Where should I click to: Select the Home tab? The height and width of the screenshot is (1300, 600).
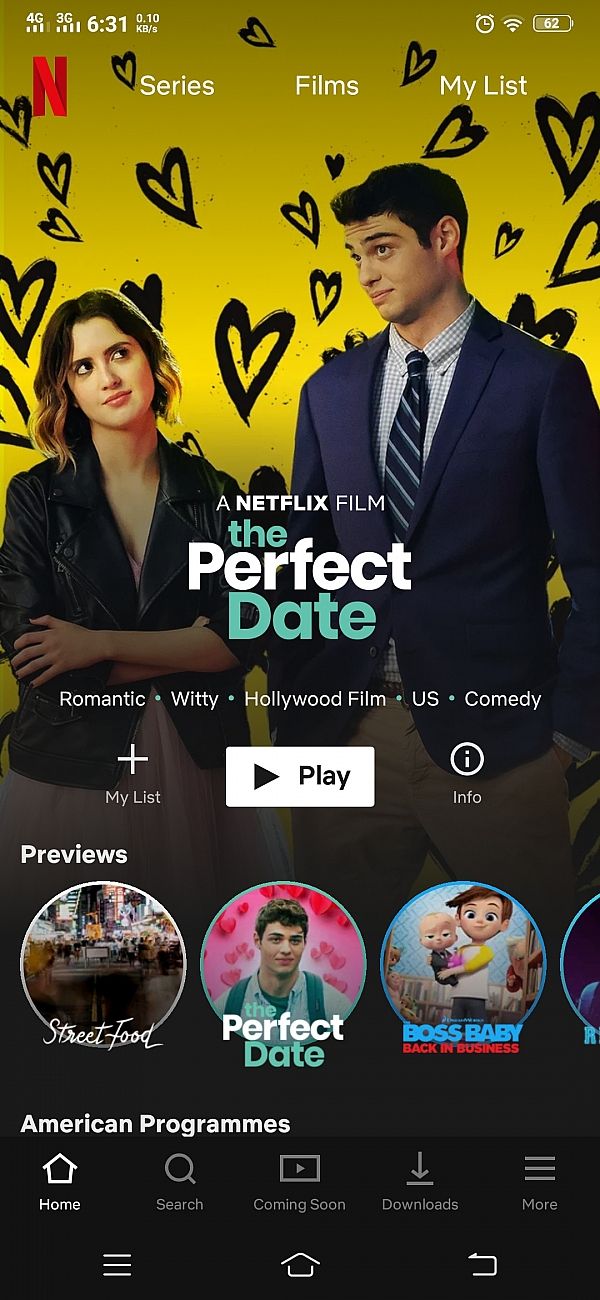60,1182
